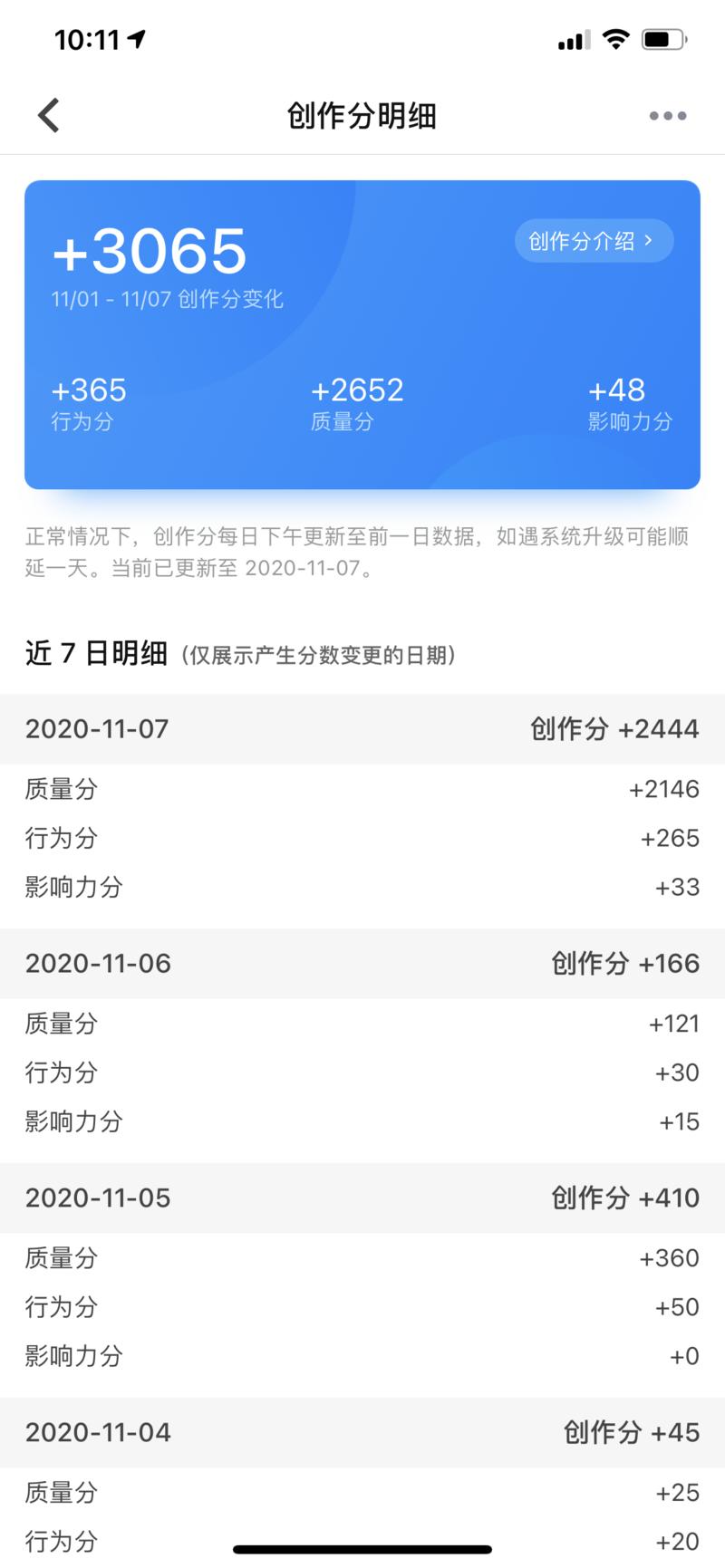Open the ellipsis options menu at top right
Screen dimensions: 725x1568
[x=666, y=115]
